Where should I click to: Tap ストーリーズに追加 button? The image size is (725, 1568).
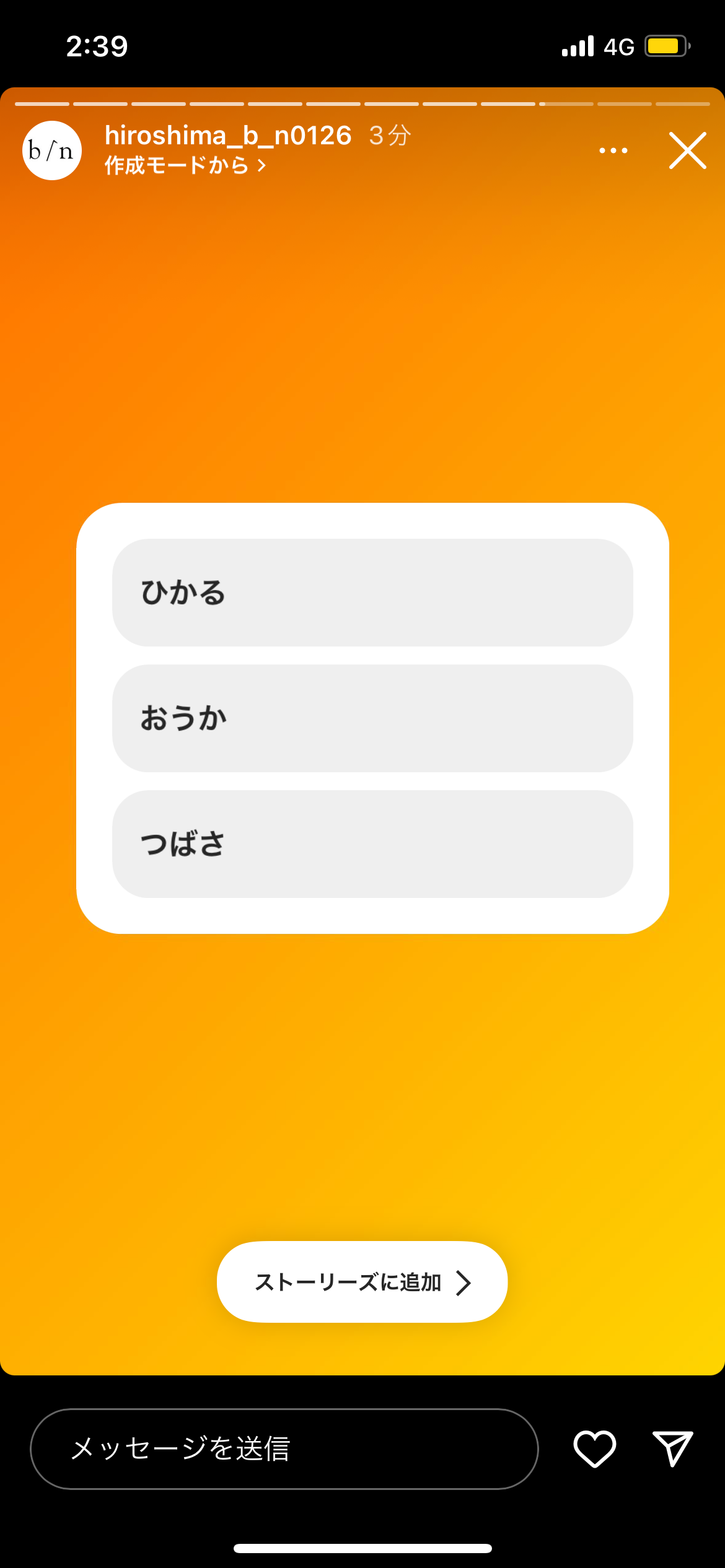pos(362,1282)
